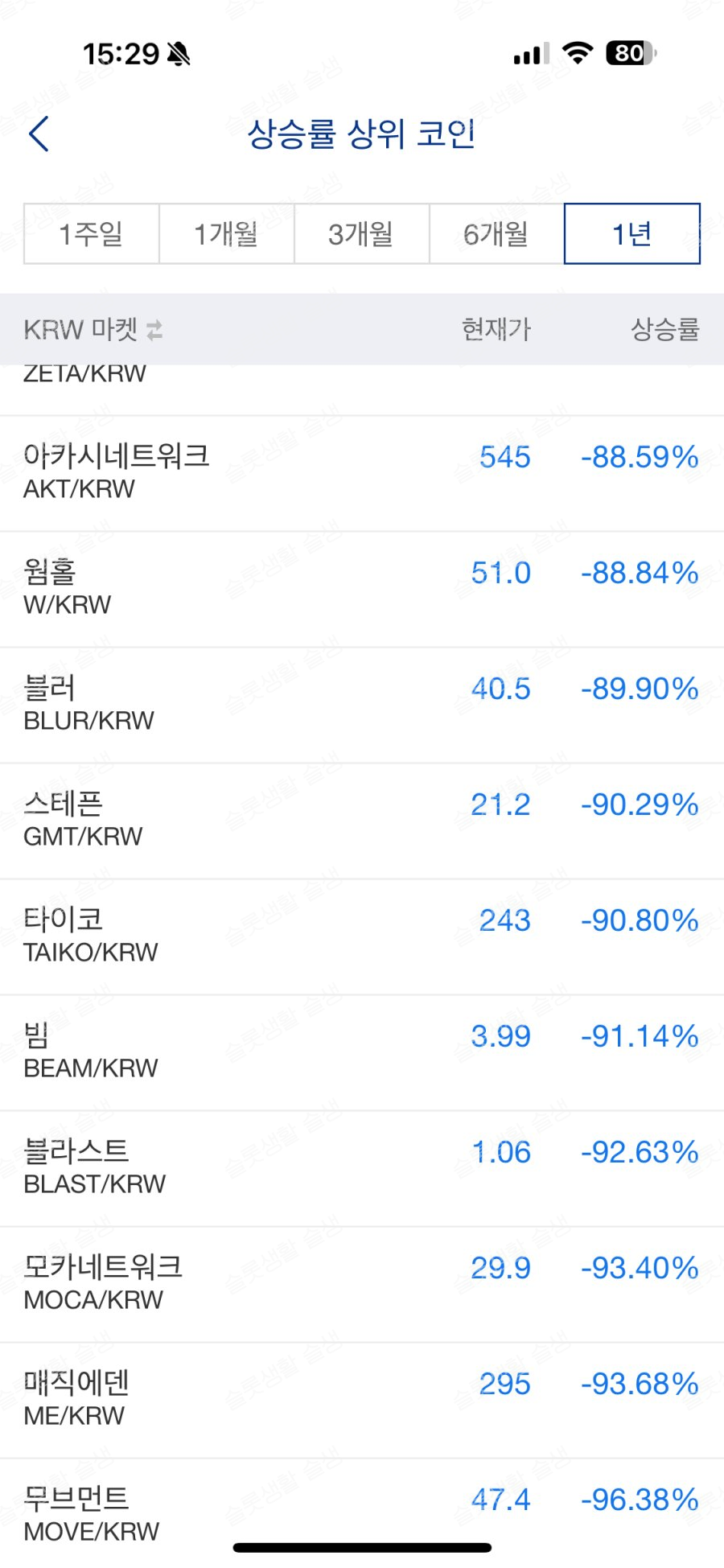Switch to the 6개월 period tab
The height and width of the screenshot is (1568, 724).
[x=496, y=234]
